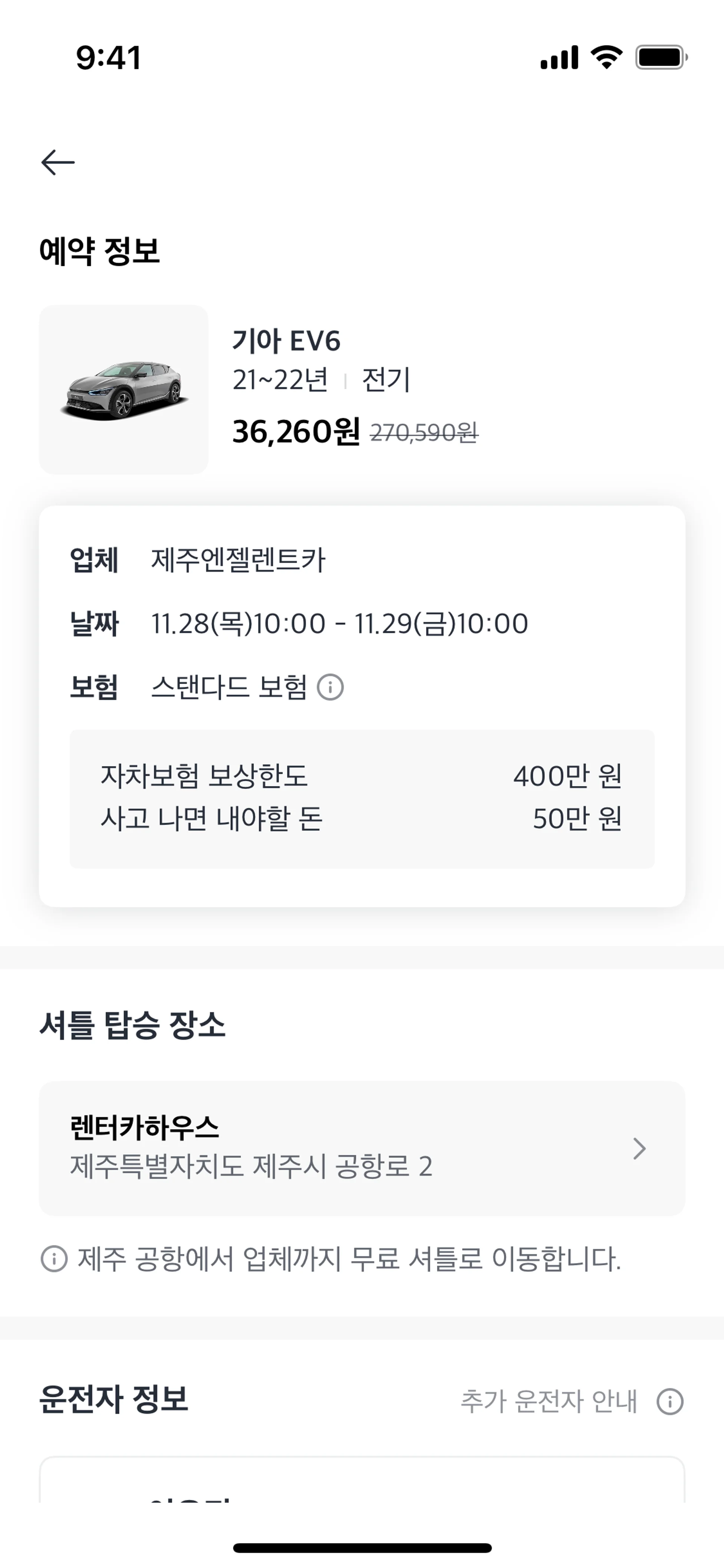The image size is (724, 1568).
Task: View the 추가 운전자 안내 info
Action: pos(669,1402)
